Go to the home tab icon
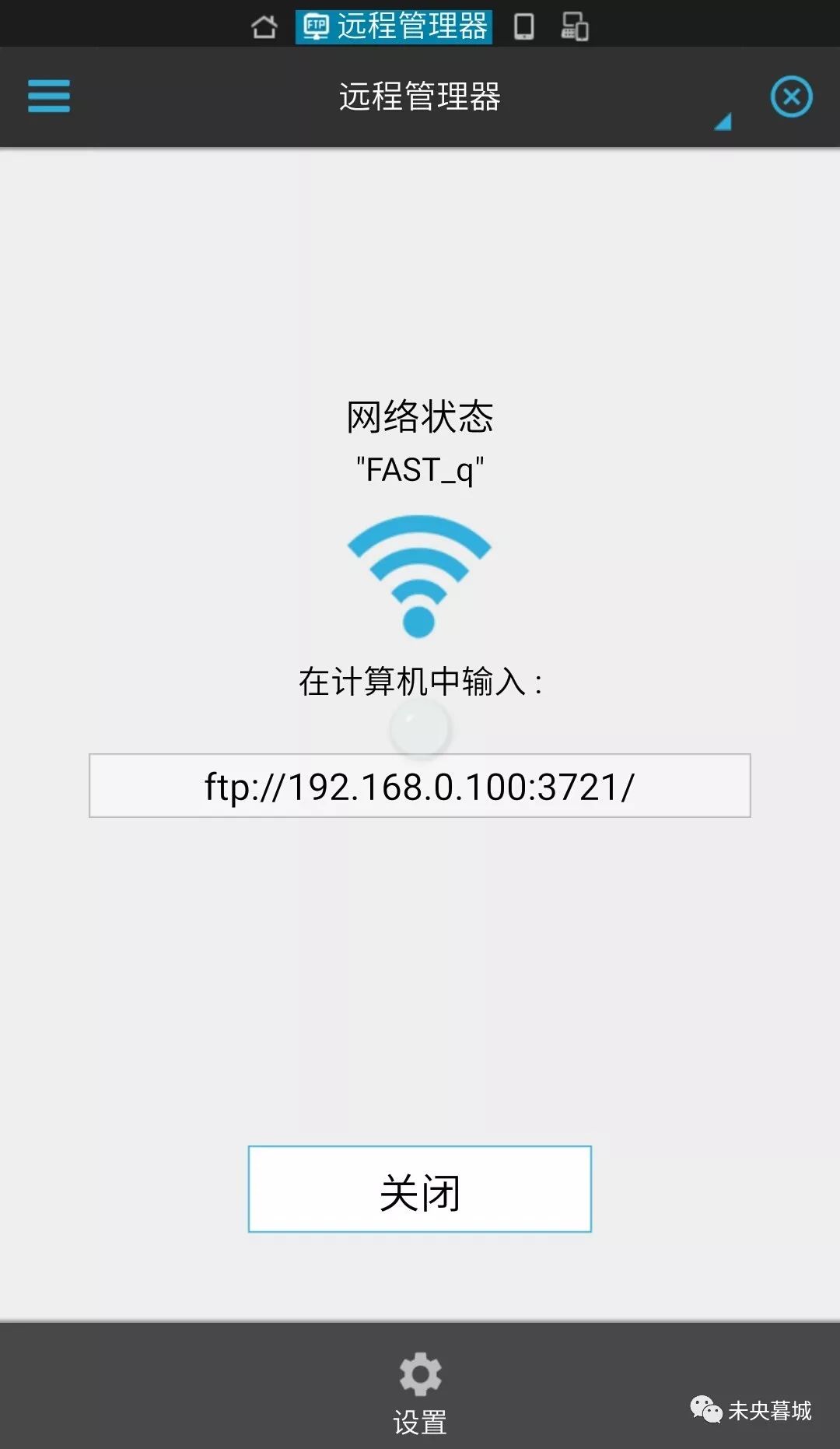Viewport: 840px width, 1449px height. coord(264,26)
